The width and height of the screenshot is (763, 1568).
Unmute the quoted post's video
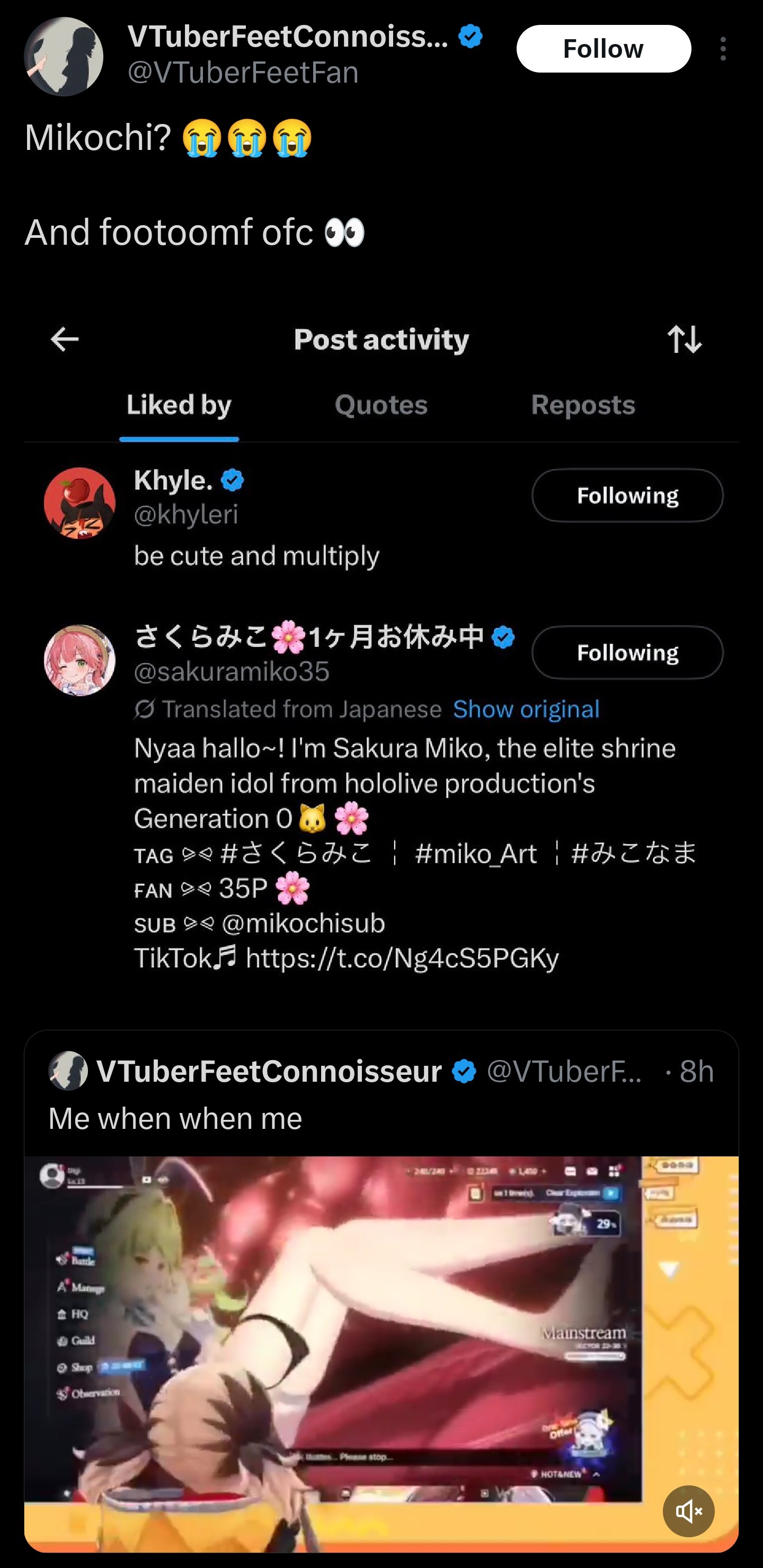point(688,1511)
